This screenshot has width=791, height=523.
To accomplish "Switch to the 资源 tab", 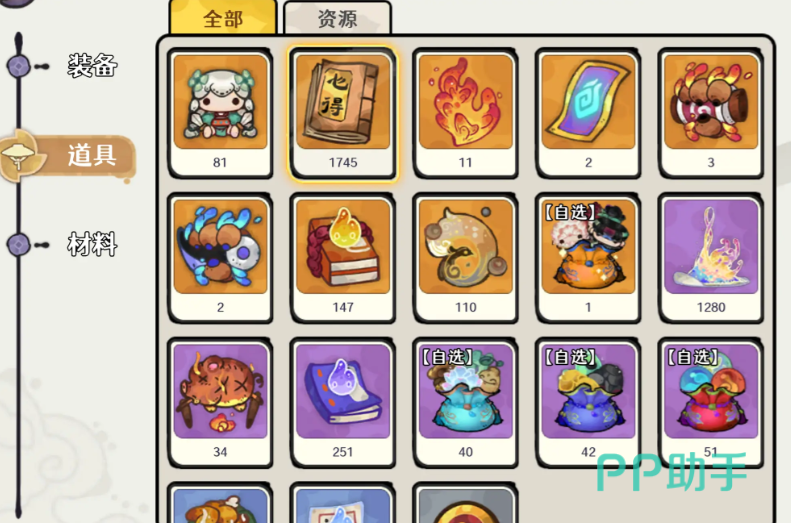I will pos(337,19).
